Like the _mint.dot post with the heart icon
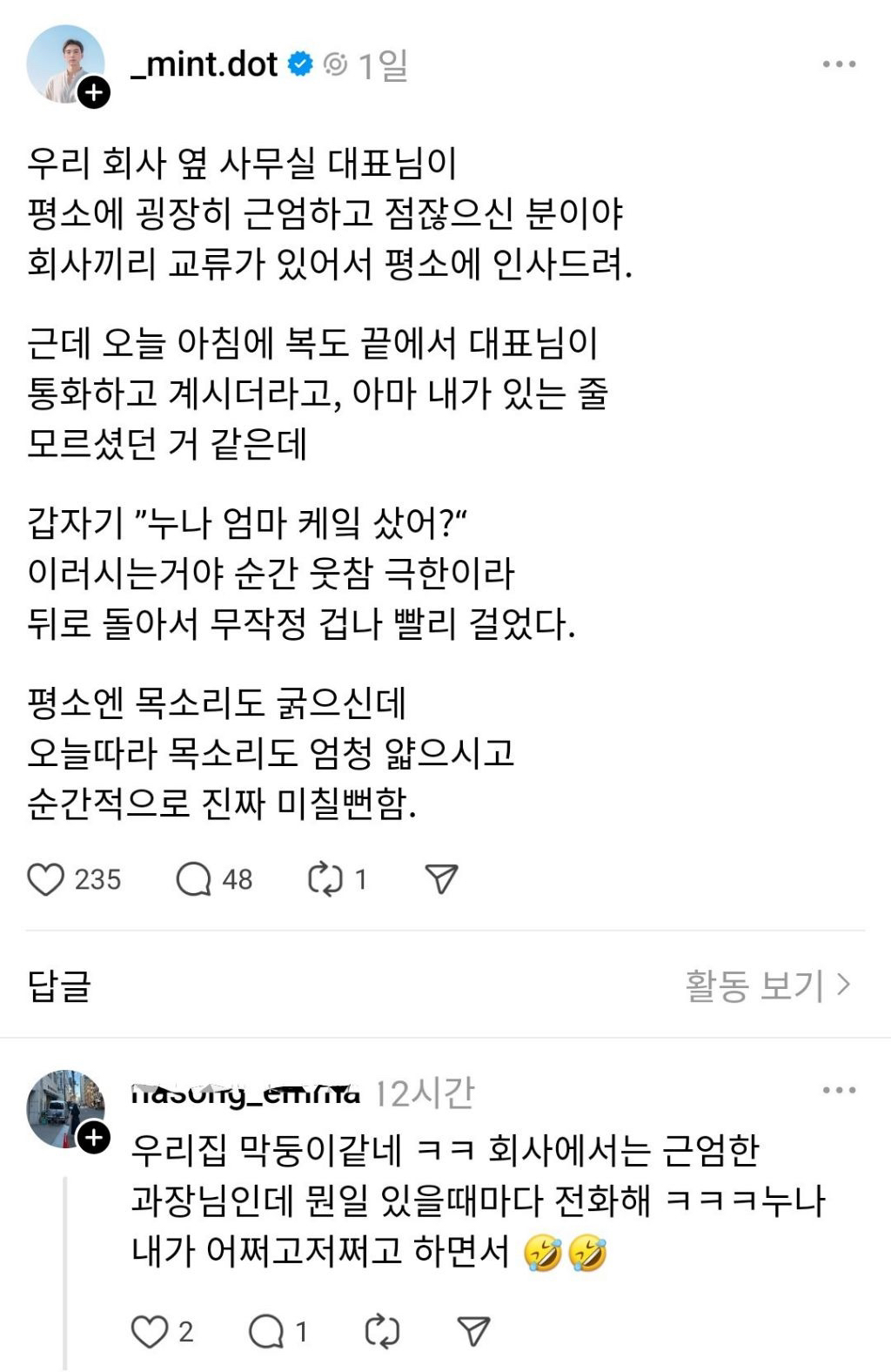Screen dimensions: 891x1372 [48, 880]
